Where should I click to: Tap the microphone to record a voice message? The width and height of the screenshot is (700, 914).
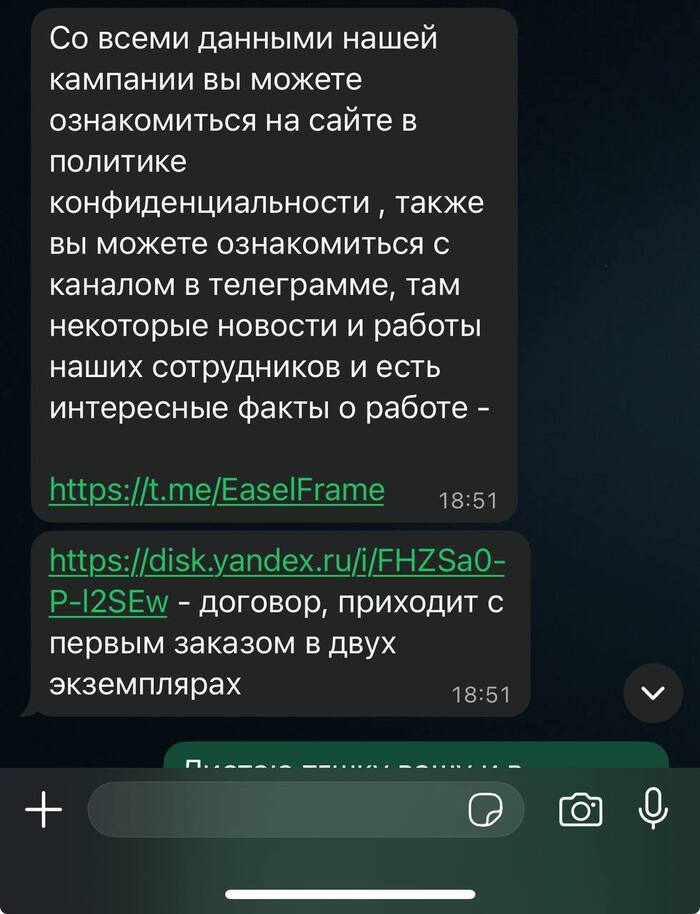click(653, 809)
